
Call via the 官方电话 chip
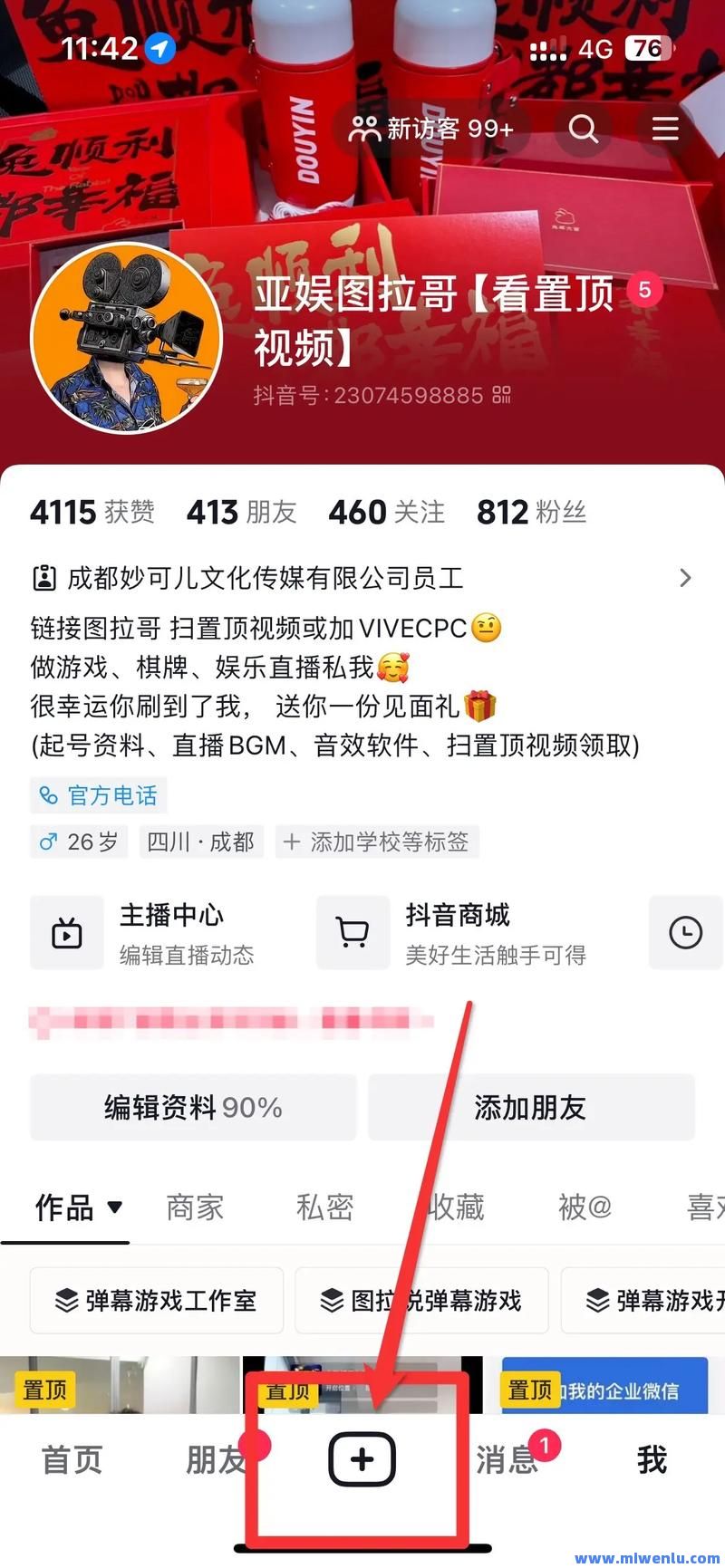click(99, 795)
